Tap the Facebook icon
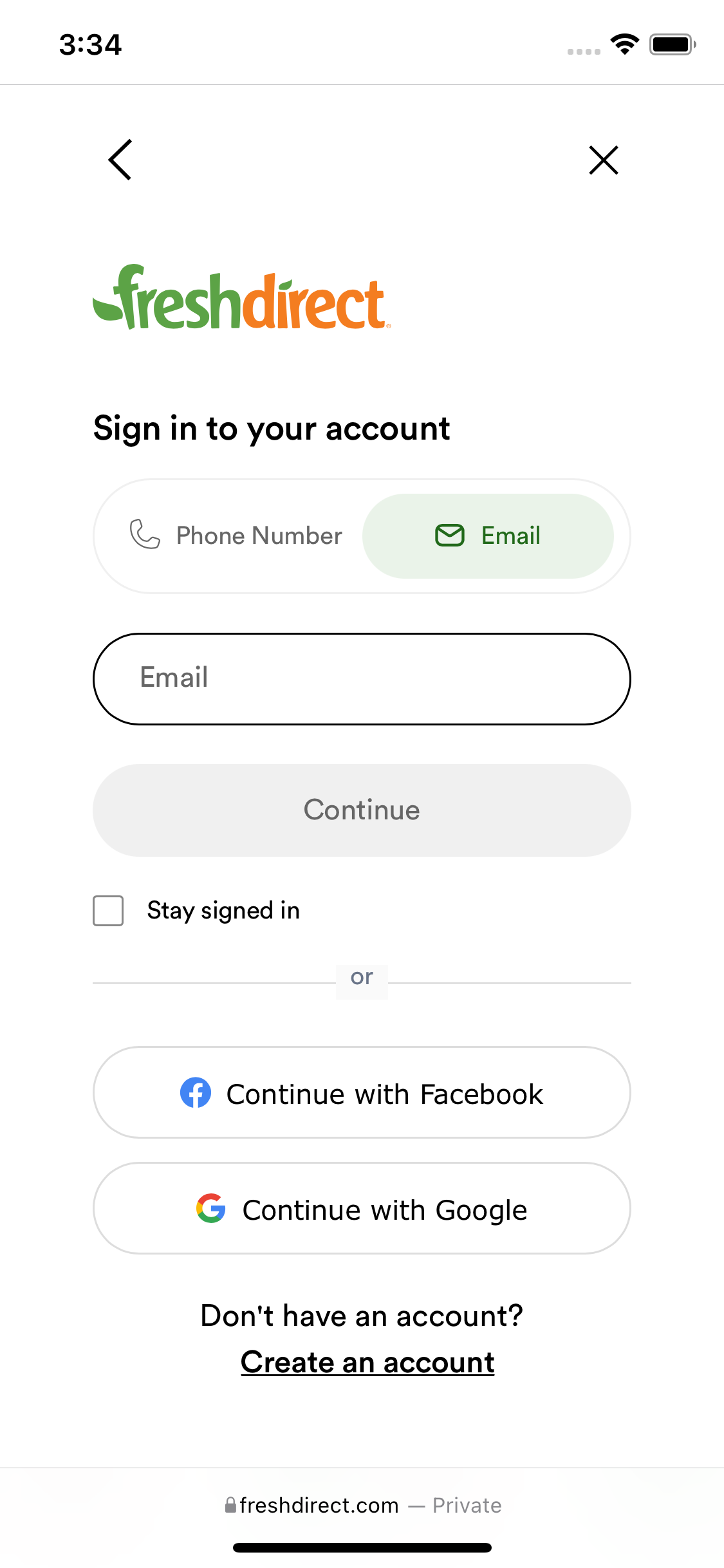Viewport: 724px width, 1568px height. [196, 1092]
